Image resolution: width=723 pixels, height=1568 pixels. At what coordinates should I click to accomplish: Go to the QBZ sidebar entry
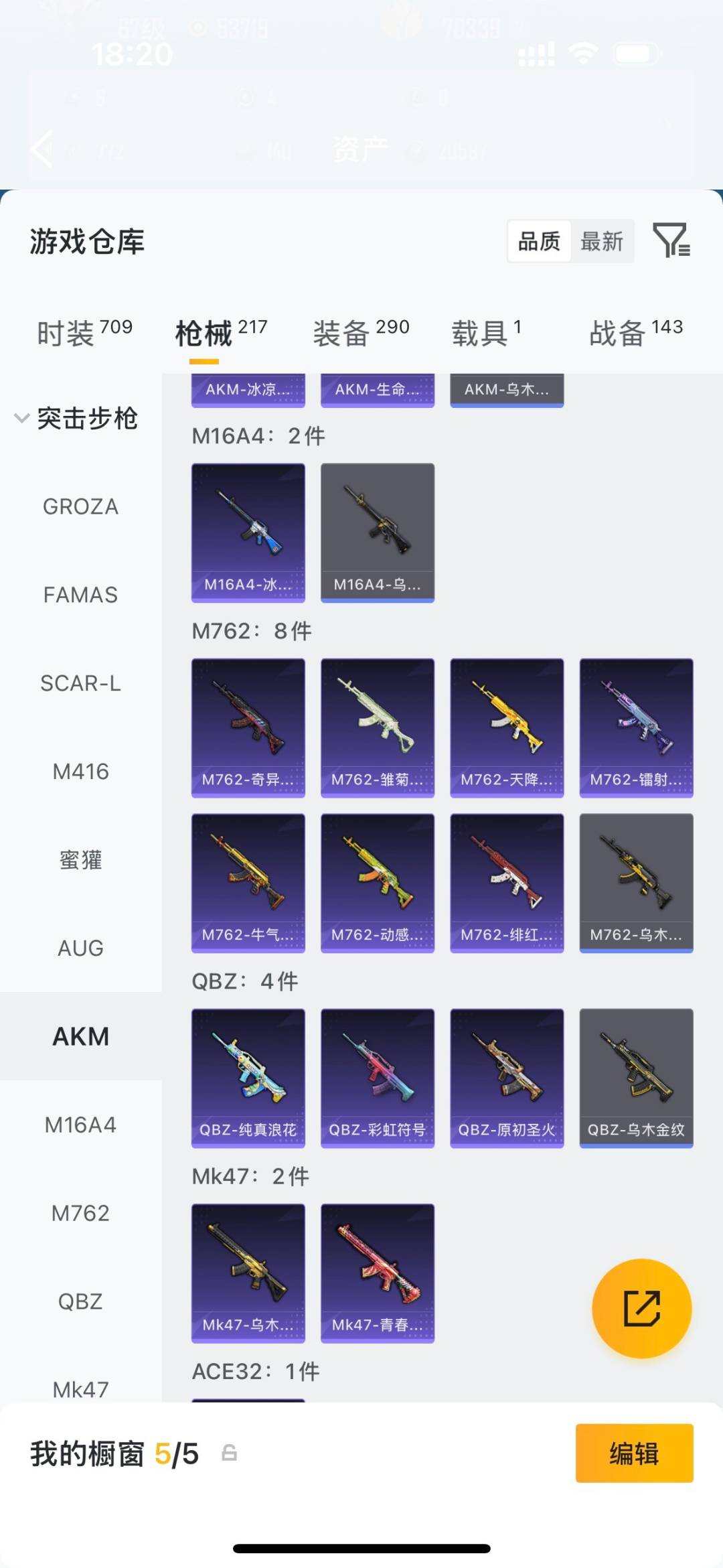[x=80, y=1301]
